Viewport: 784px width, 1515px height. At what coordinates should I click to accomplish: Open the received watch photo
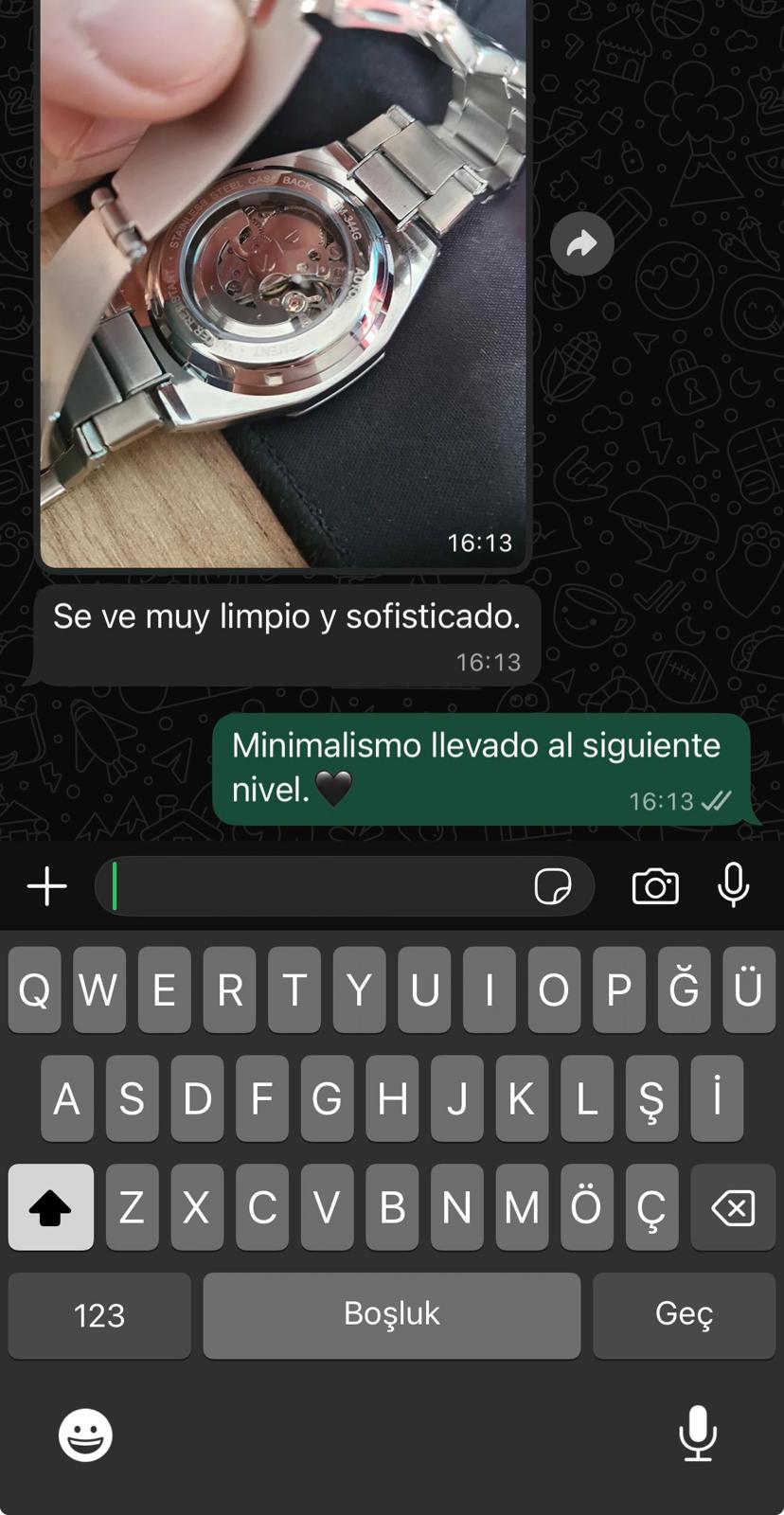pyautogui.click(x=282, y=284)
